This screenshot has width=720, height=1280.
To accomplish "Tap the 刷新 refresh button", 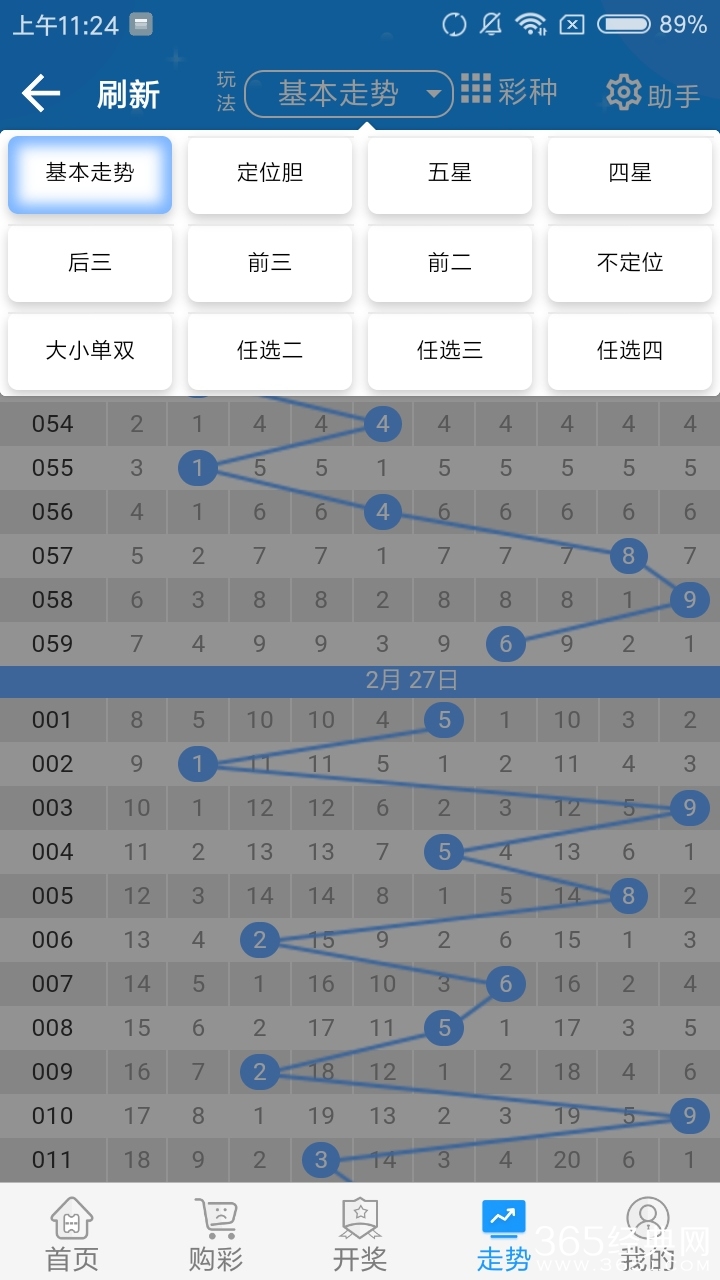I will [x=128, y=94].
